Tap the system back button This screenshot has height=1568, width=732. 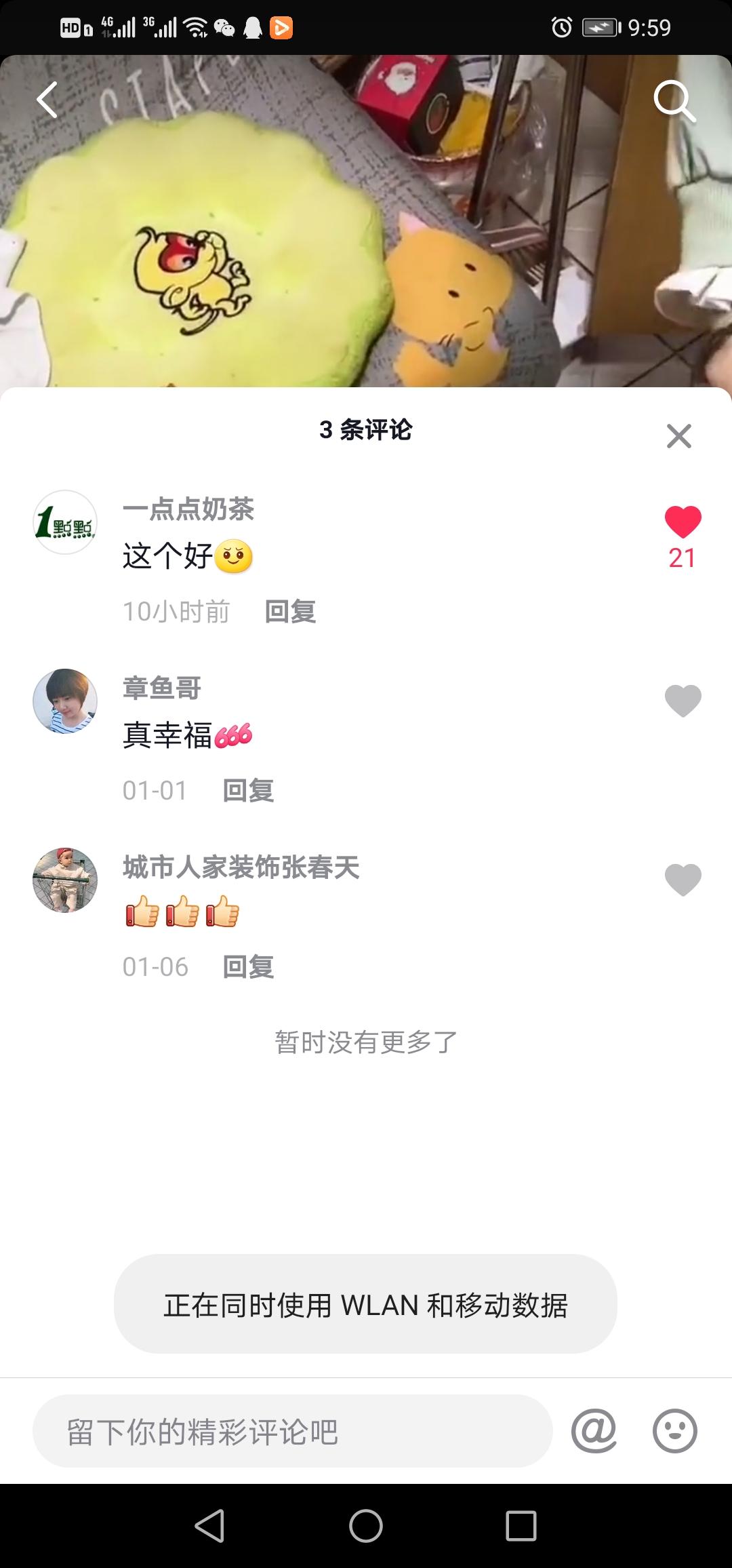click(209, 1527)
